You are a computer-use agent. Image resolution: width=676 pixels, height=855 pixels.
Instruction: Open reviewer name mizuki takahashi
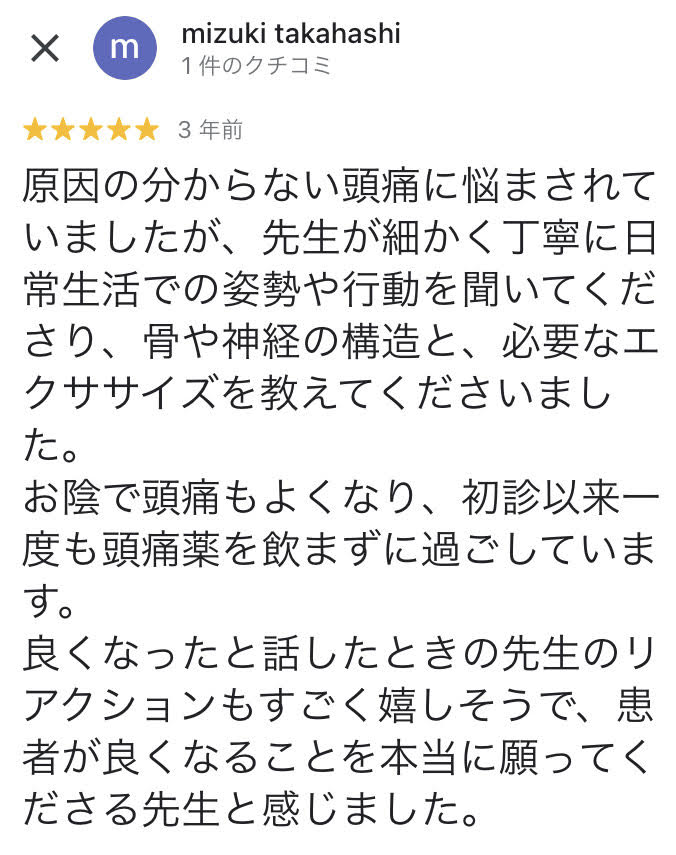click(x=290, y=34)
